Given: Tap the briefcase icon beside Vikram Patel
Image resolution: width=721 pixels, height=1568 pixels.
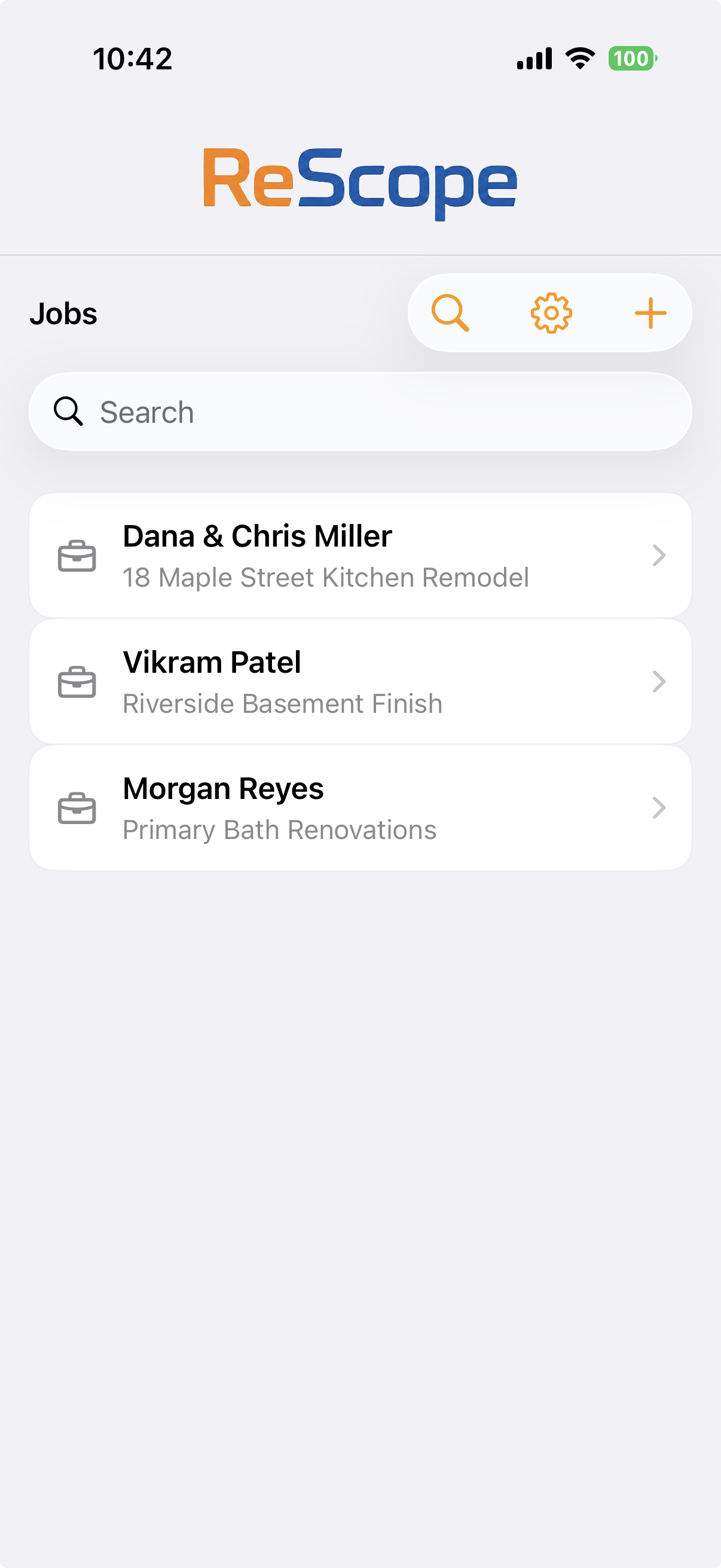Looking at the screenshot, I should pos(77,682).
